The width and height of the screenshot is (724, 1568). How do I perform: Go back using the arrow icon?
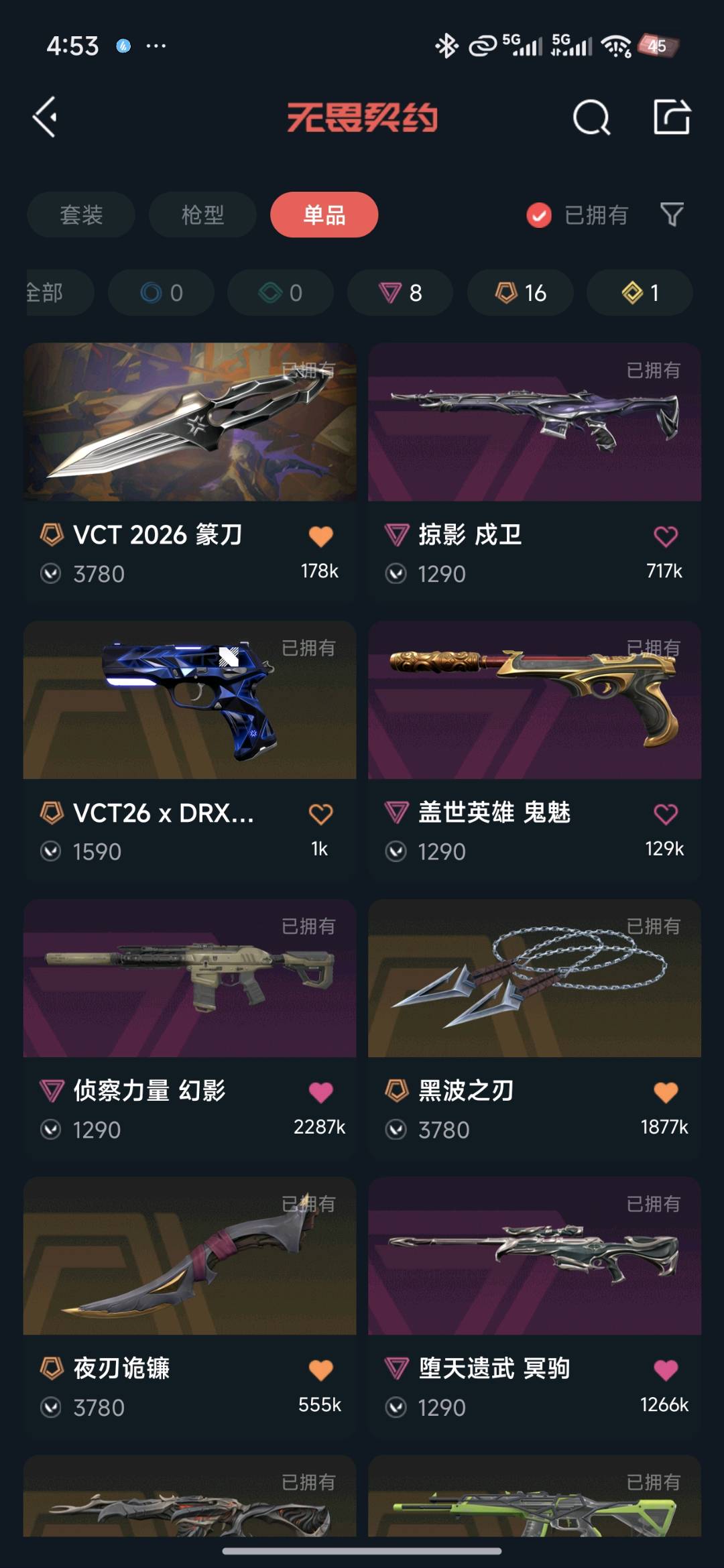46,117
